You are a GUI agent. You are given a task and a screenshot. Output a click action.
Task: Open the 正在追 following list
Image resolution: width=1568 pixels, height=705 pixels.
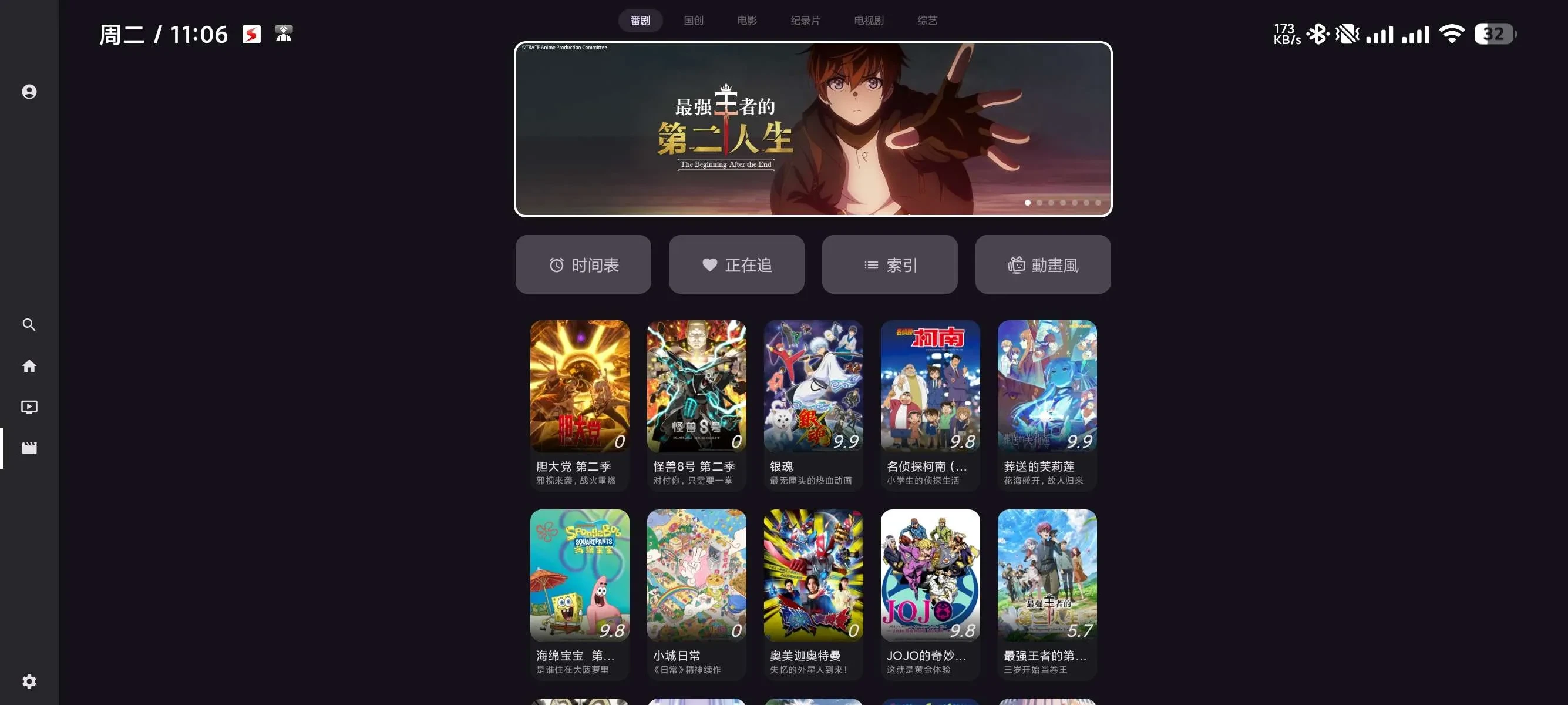click(x=736, y=265)
